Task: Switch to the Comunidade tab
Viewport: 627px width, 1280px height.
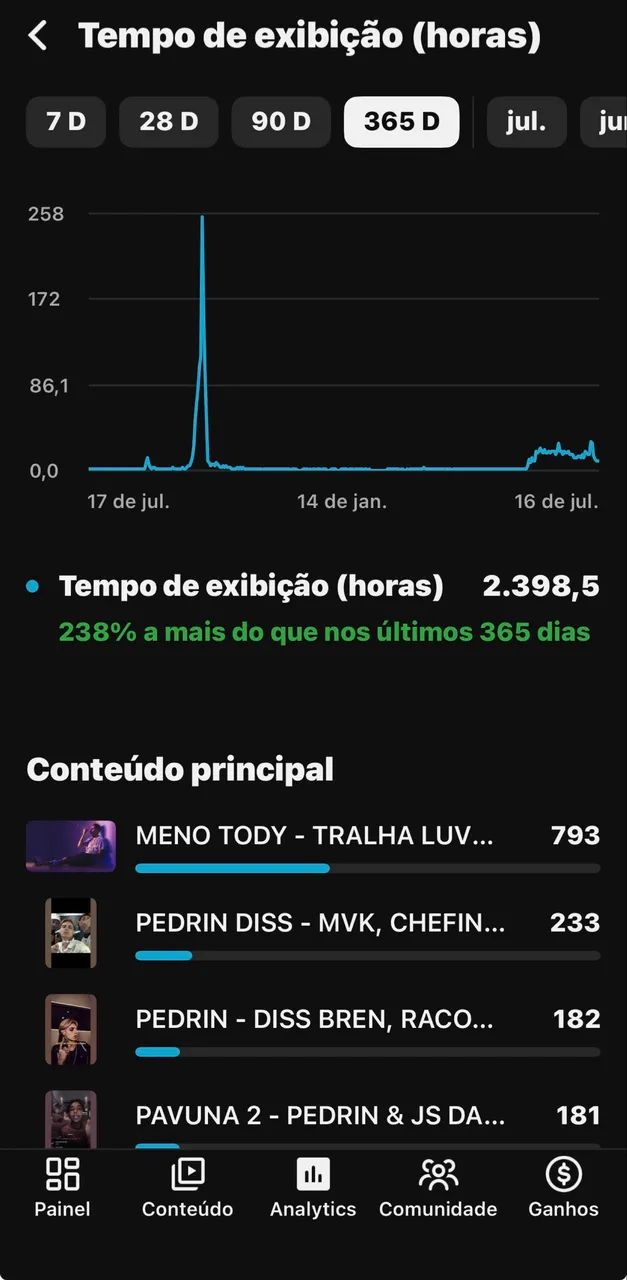Action: click(x=438, y=1188)
